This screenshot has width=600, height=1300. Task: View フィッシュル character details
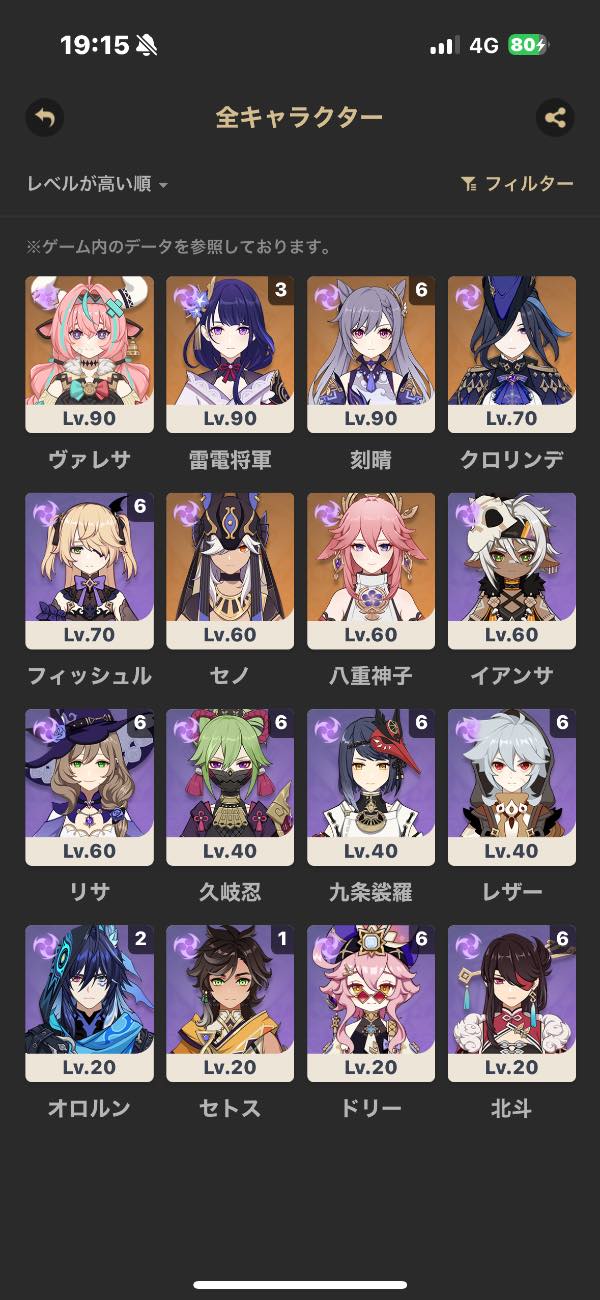(x=89, y=570)
